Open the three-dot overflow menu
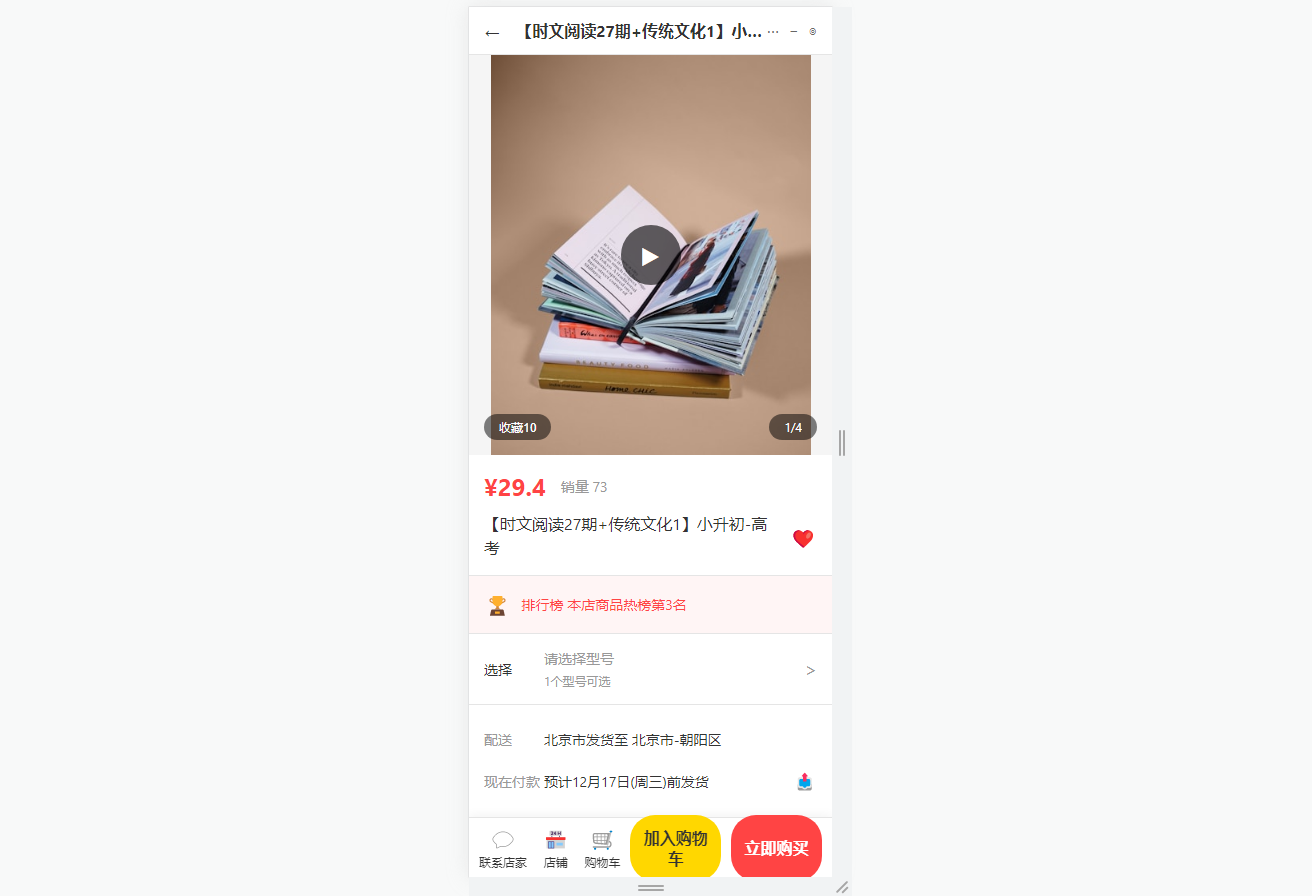 773,32
